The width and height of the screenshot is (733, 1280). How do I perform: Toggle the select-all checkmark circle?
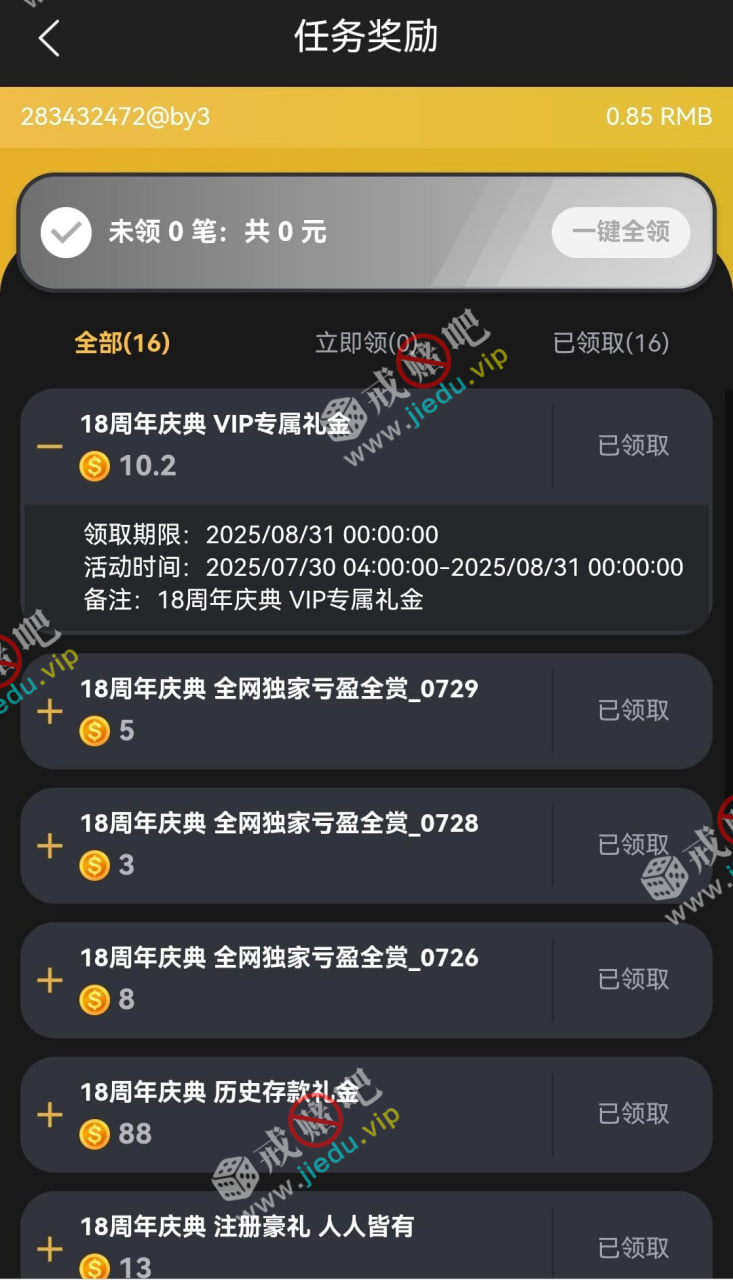pyautogui.click(x=66, y=232)
